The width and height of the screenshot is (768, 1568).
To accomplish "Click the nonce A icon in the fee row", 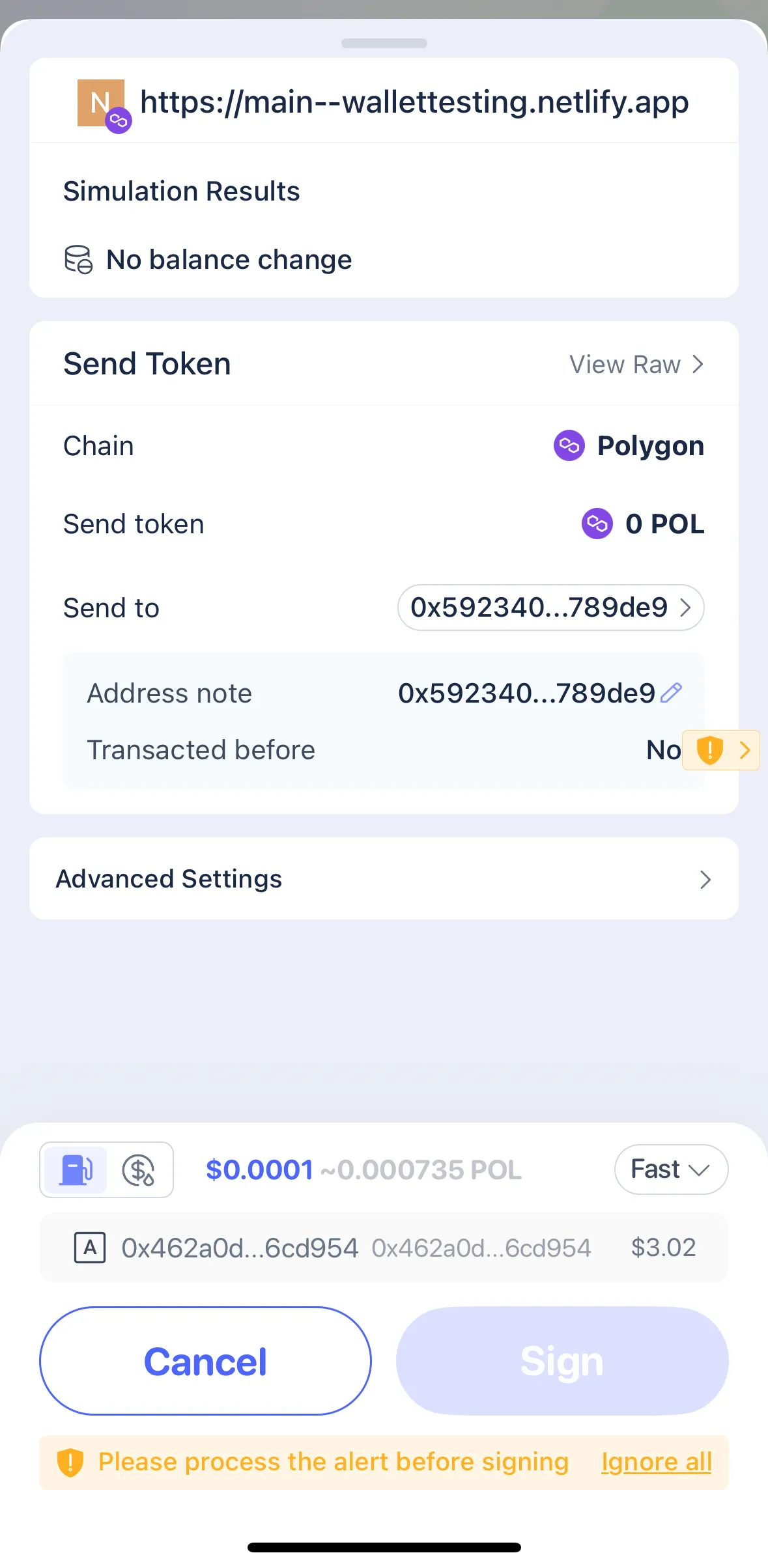I will 91,1247.
